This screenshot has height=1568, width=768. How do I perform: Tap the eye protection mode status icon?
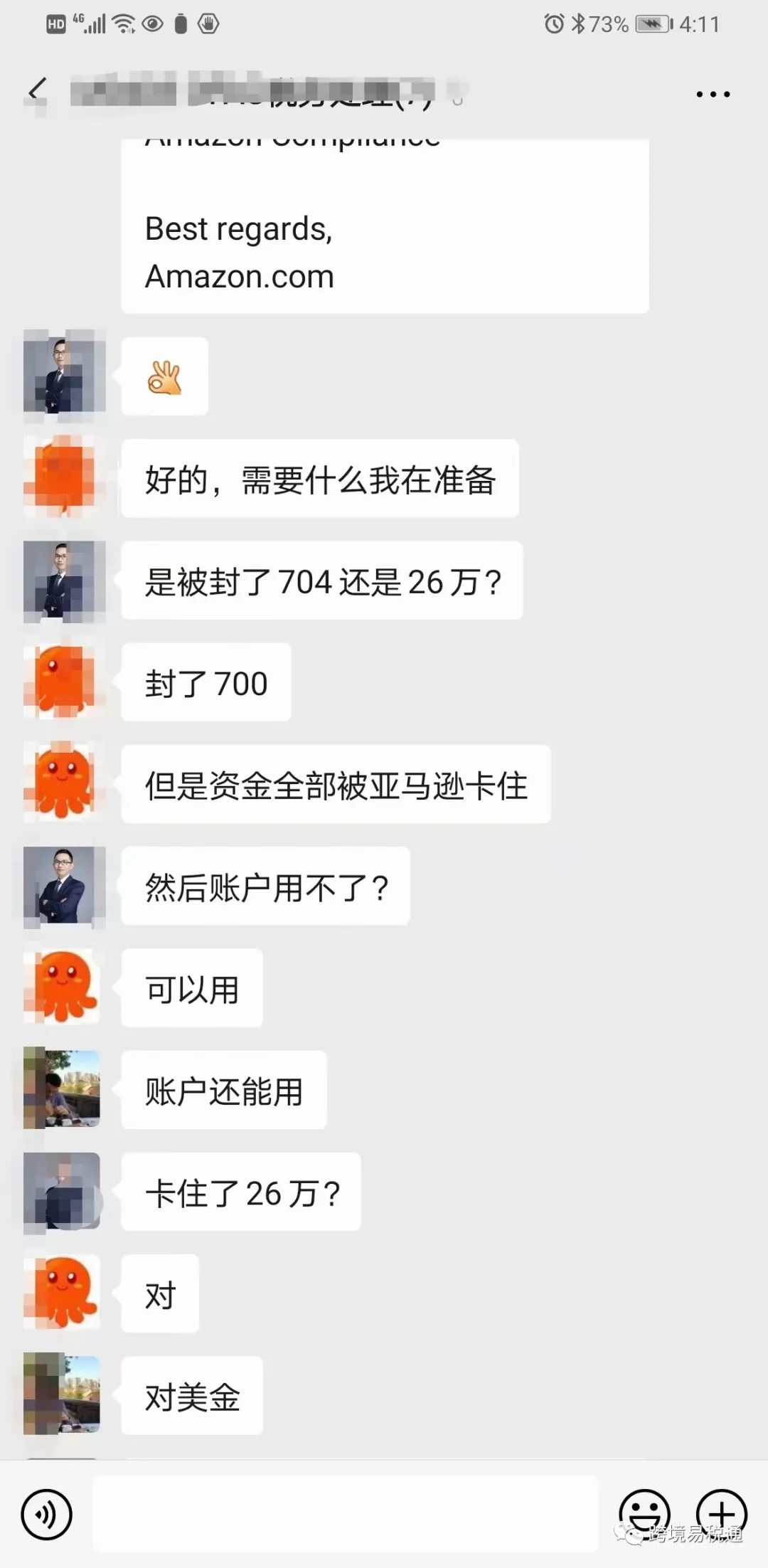click(151, 23)
